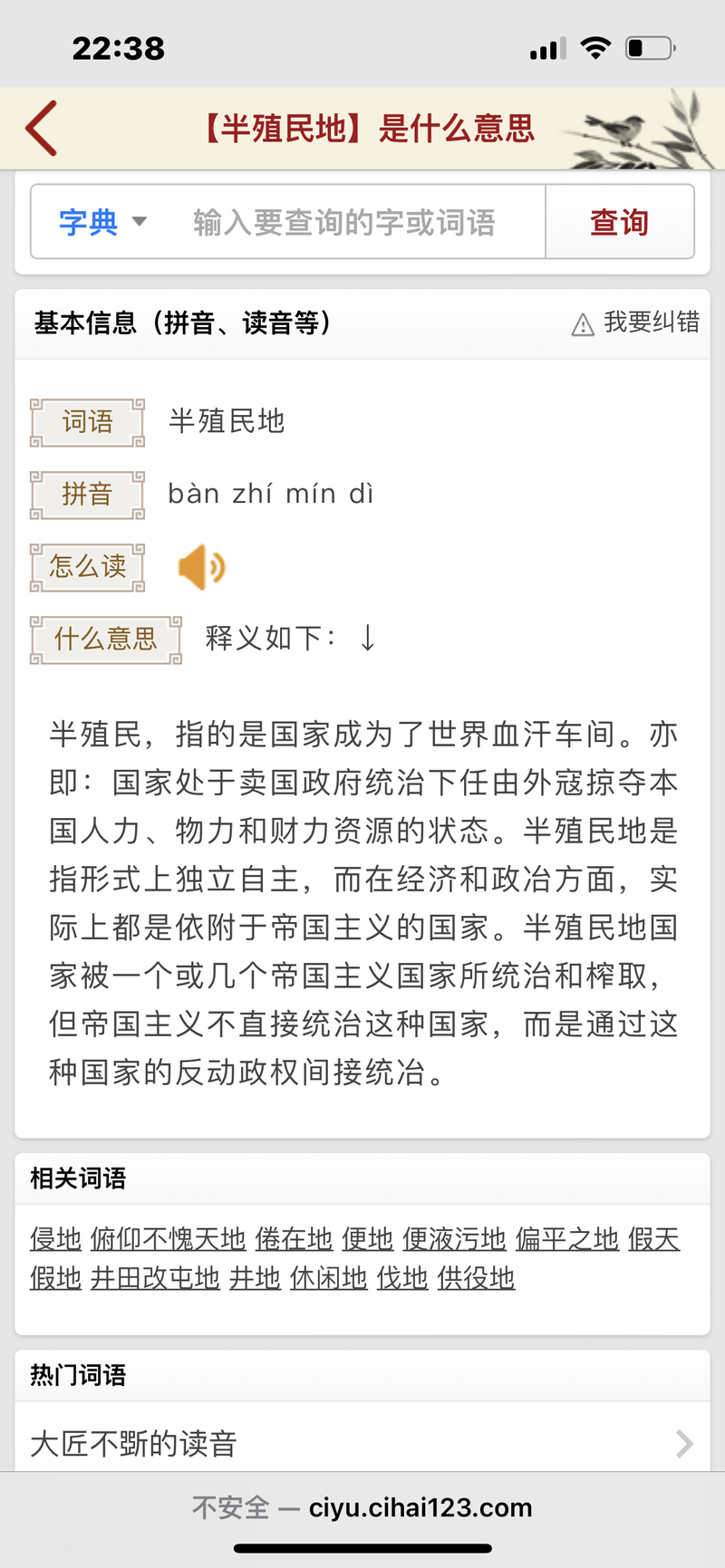Play the pronunciation audio speaker
The image size is (725, 1568).
coord(201,567)
